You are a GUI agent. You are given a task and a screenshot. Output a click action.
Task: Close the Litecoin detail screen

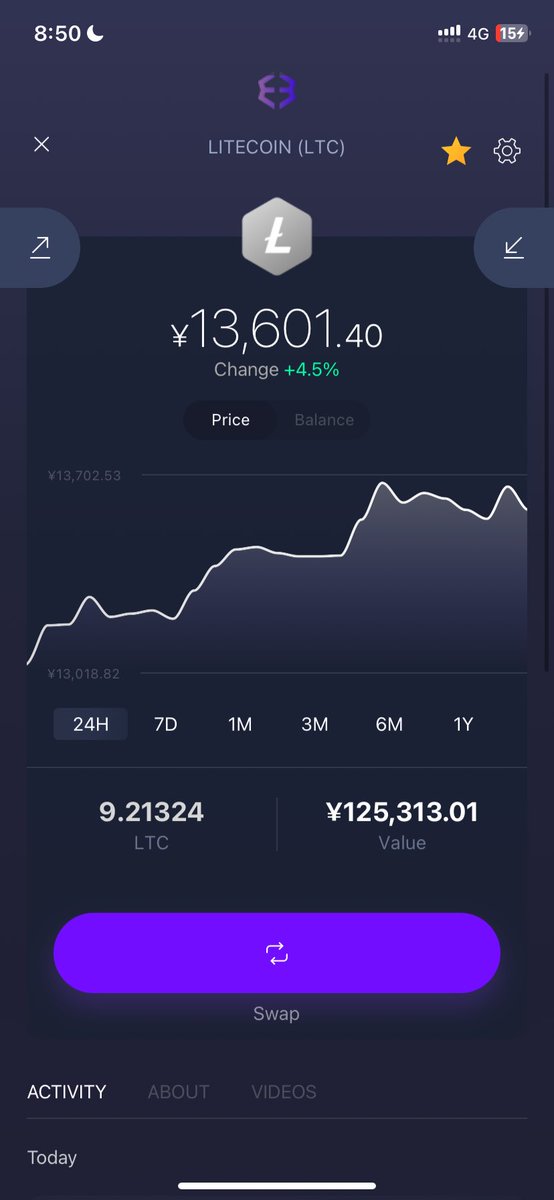pos(41,145)
